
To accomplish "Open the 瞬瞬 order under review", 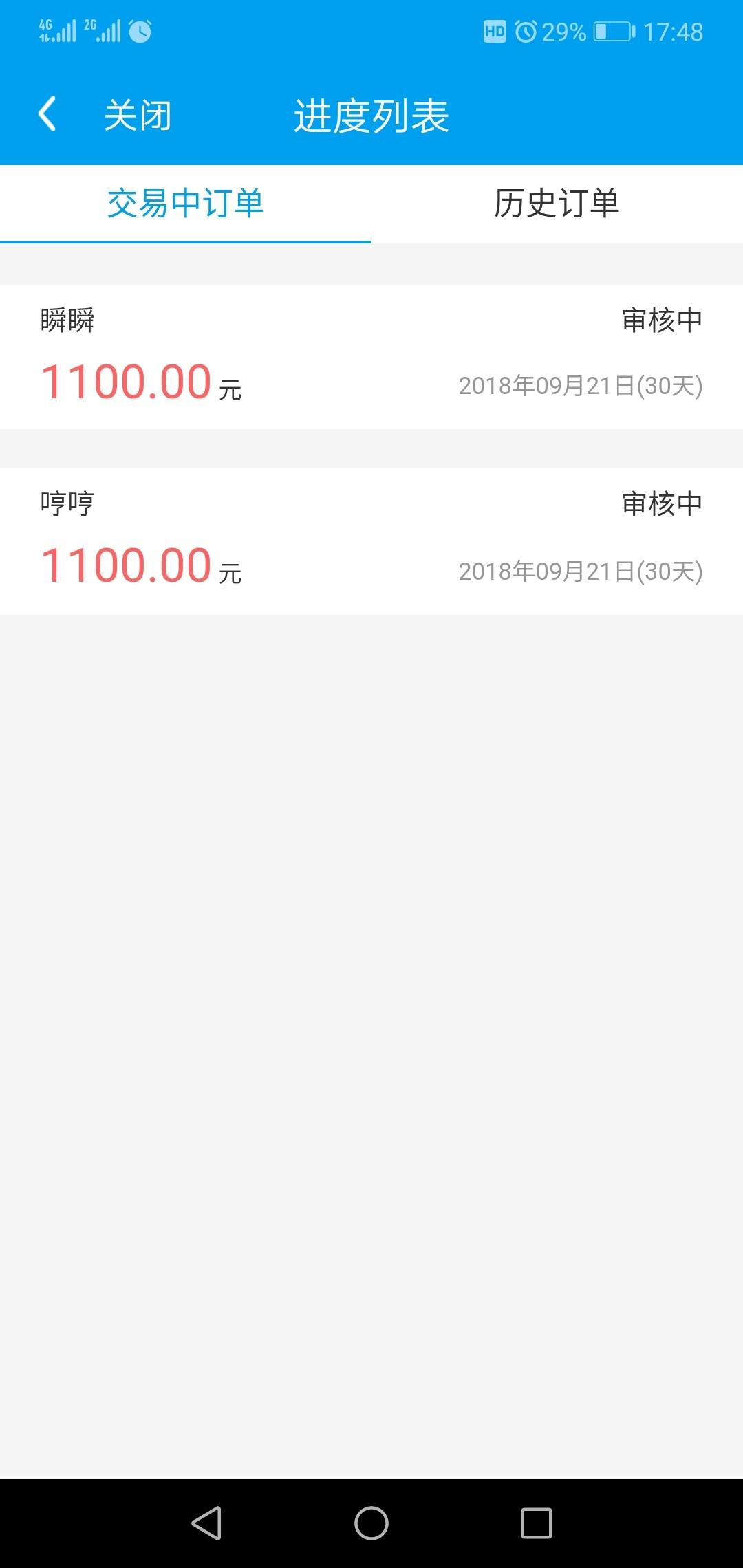I will point(371,357).
